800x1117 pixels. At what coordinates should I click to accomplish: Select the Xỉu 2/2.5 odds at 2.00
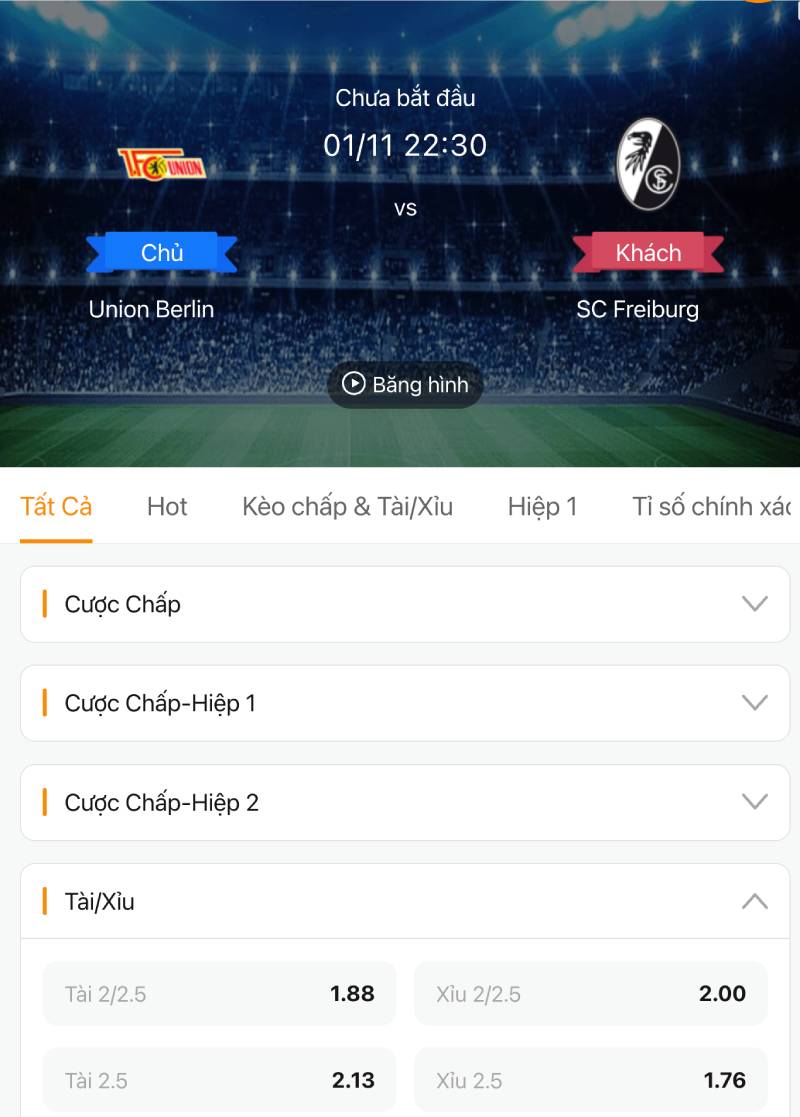[x=590, y=993]
